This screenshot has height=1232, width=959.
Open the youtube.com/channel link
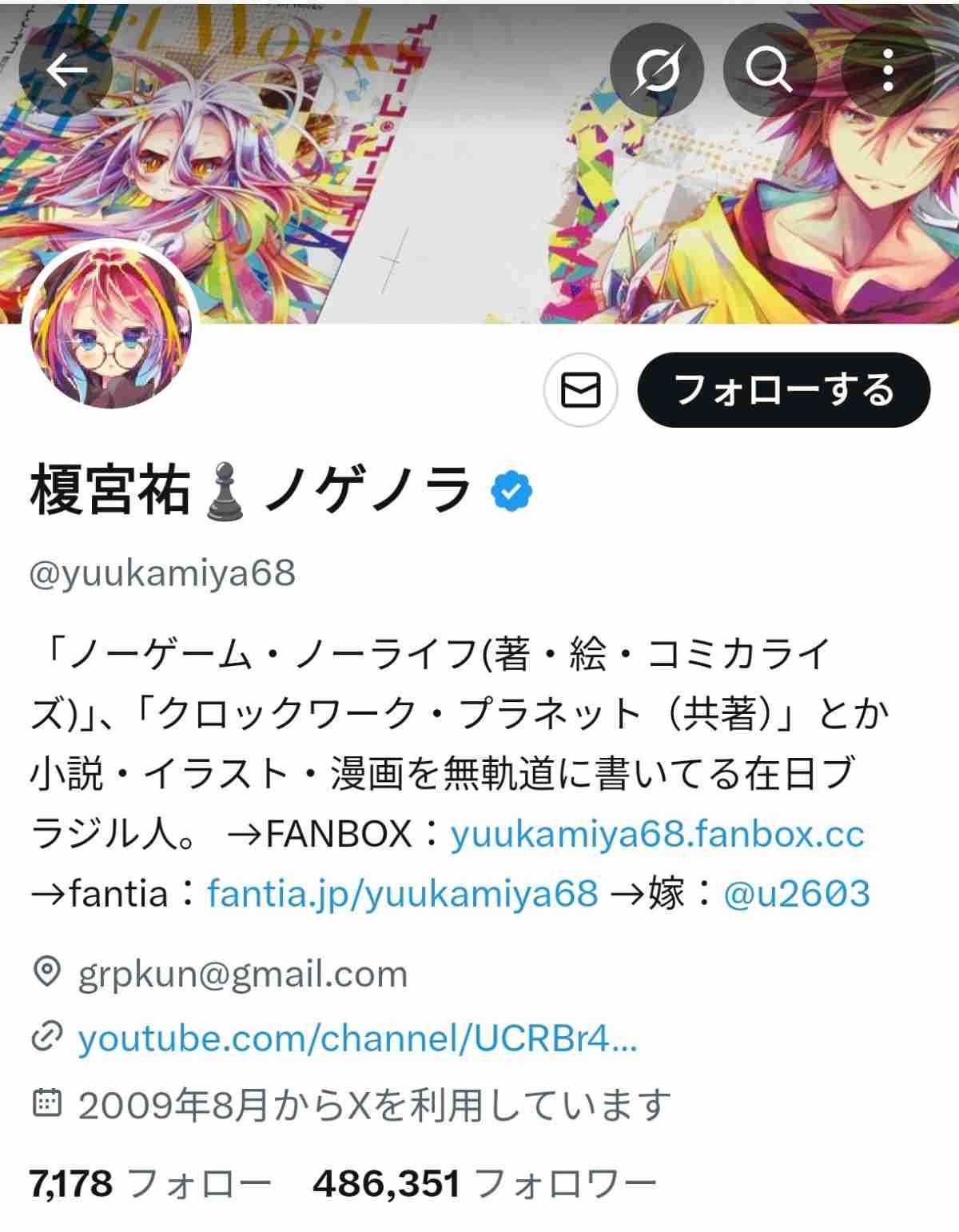click(x=356, y=1039)
